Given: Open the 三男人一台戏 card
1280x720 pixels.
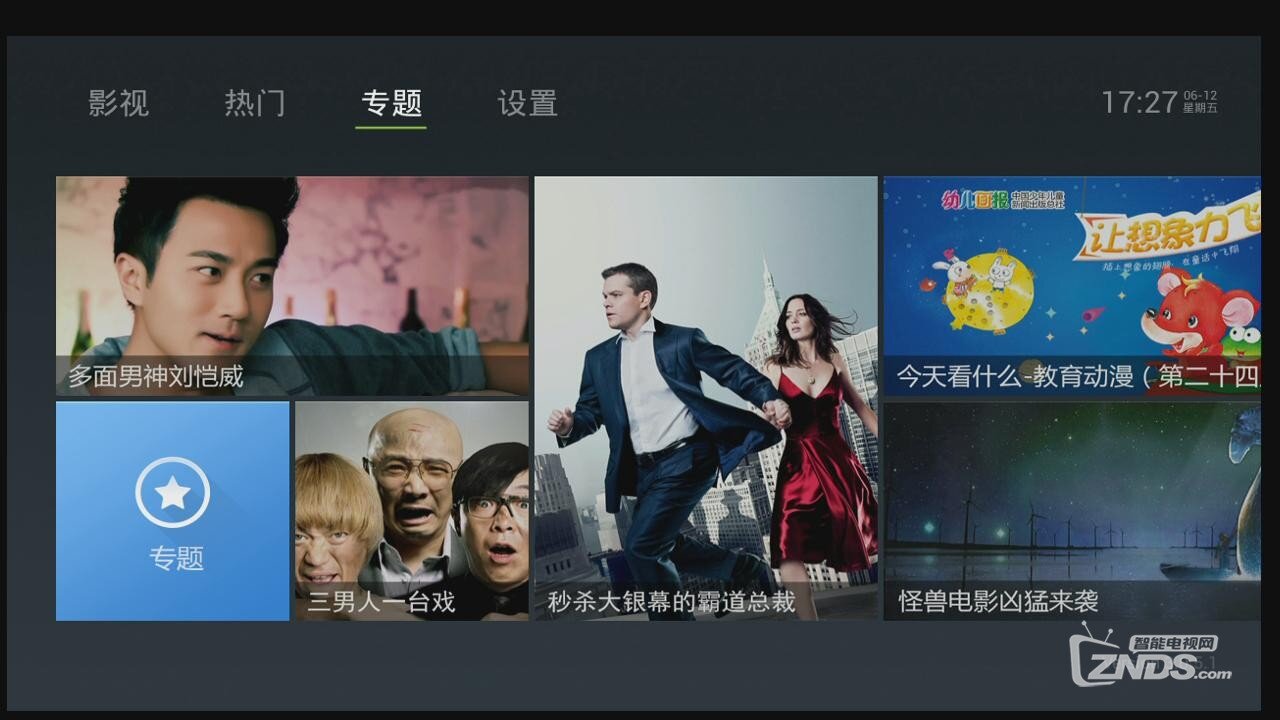Looking at the screenshot, I should 411,511.
